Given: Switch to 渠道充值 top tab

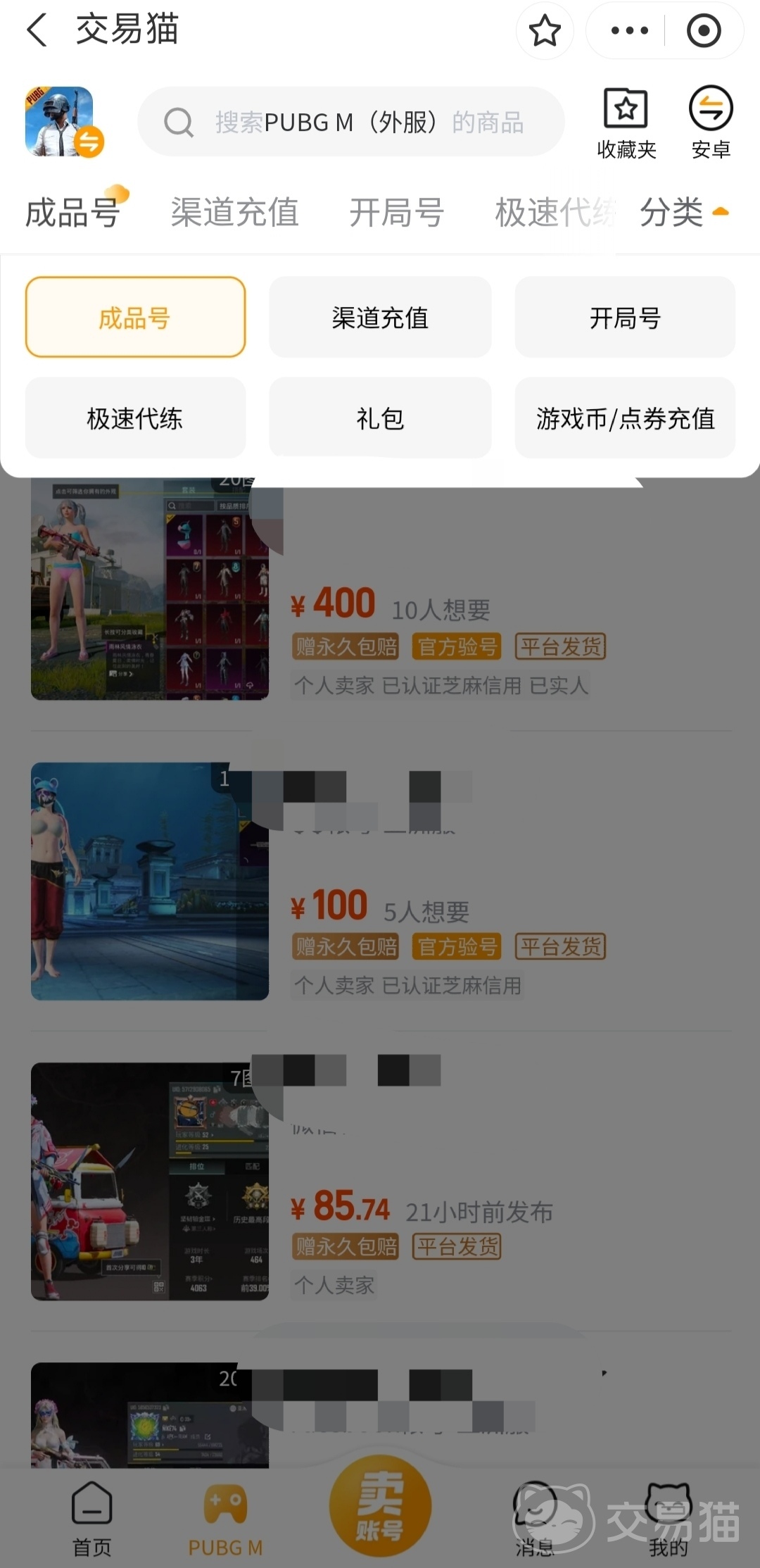Looking at the screenshot, I should click(234, 213).
